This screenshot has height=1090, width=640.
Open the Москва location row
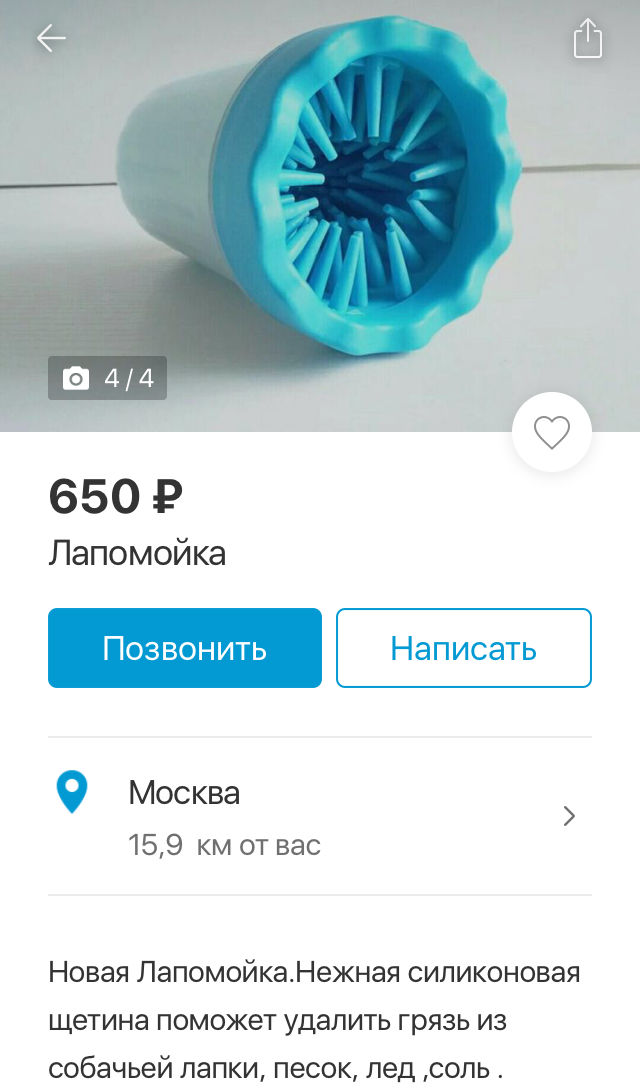(x=320, y=816)
